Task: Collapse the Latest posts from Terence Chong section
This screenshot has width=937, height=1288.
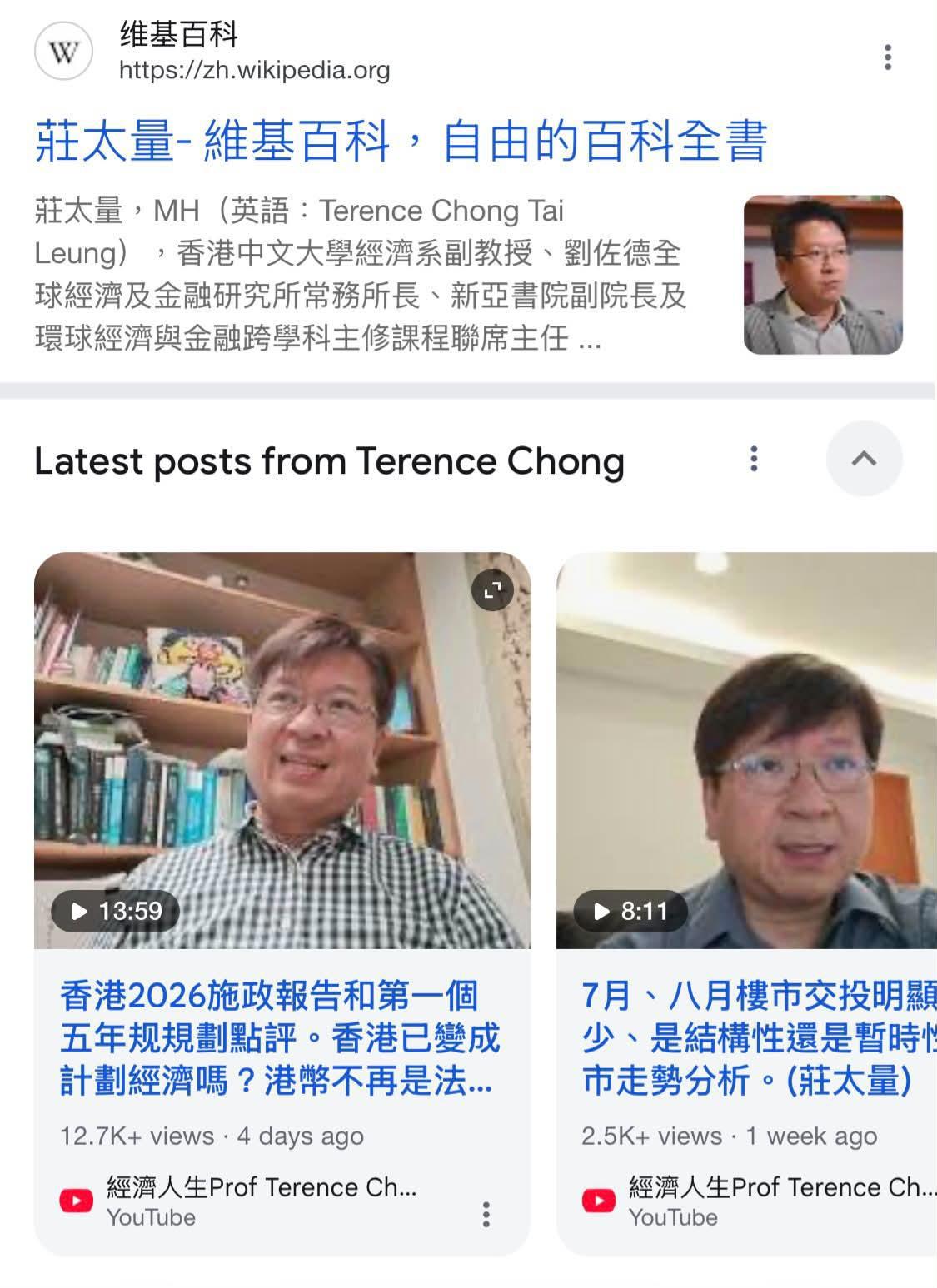Action: pyautogui.click(x=864, y=459)
